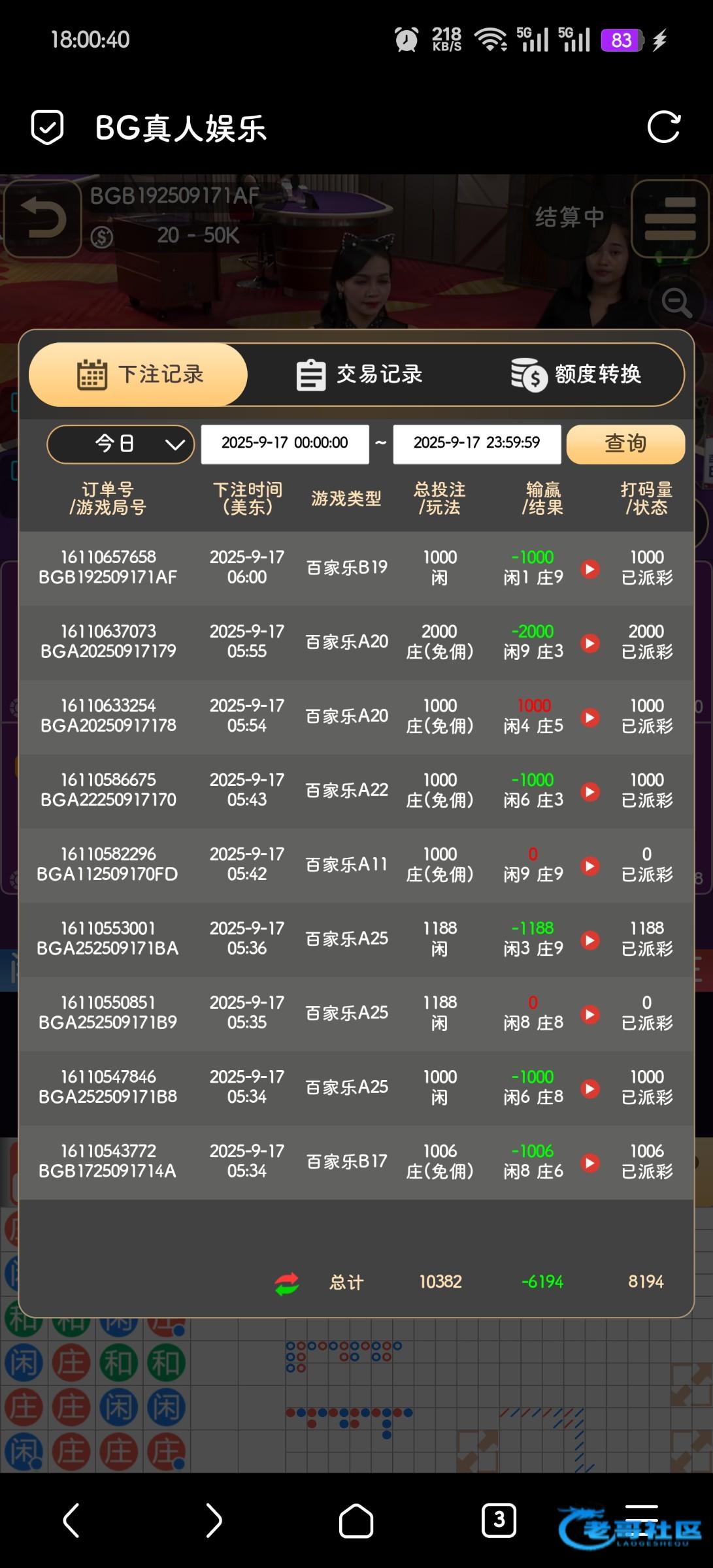Select the 下注记录 tab
Viewport: 713px width, 1568px height.
coord(139,374)
